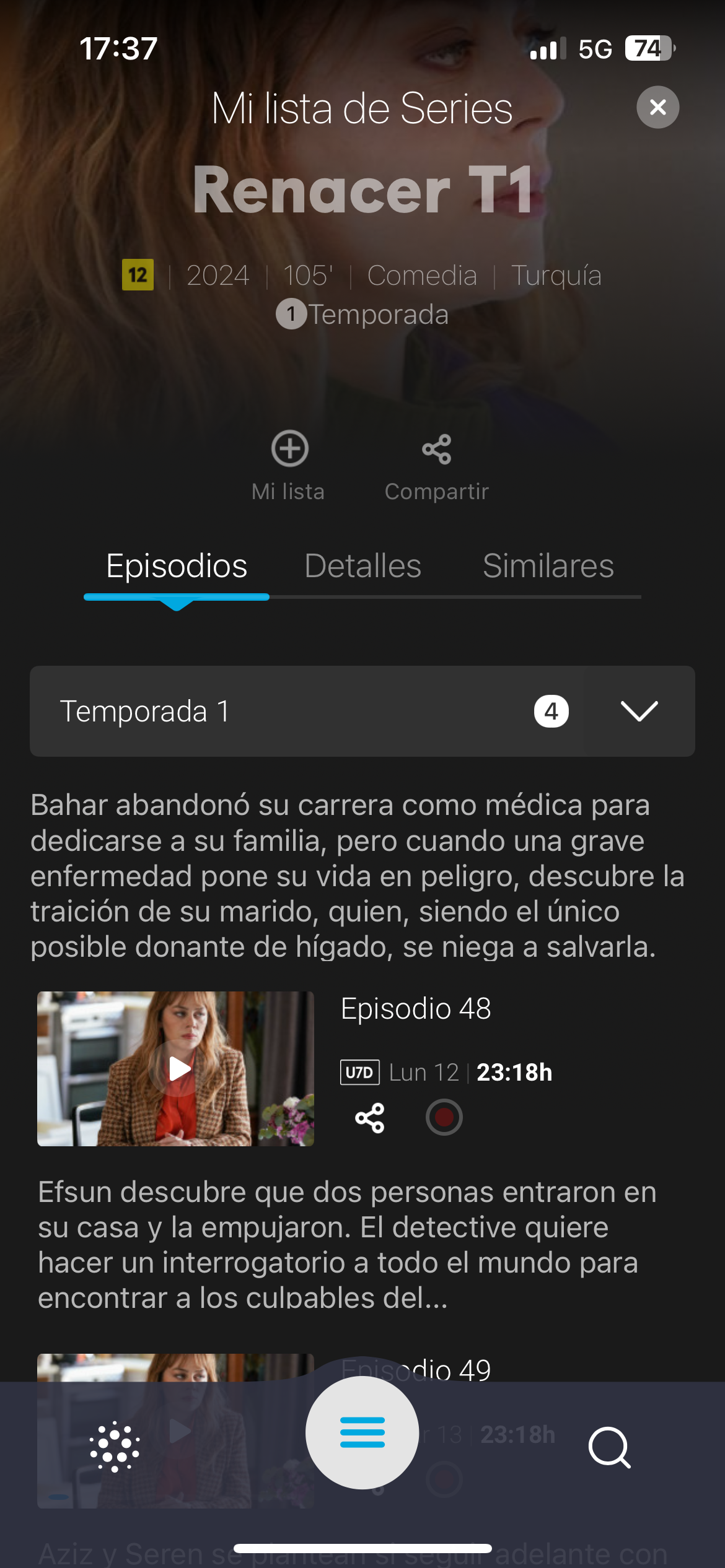Open the search icon in bottom bar
Viewport: 725px width, 1568px height.
609,1447
